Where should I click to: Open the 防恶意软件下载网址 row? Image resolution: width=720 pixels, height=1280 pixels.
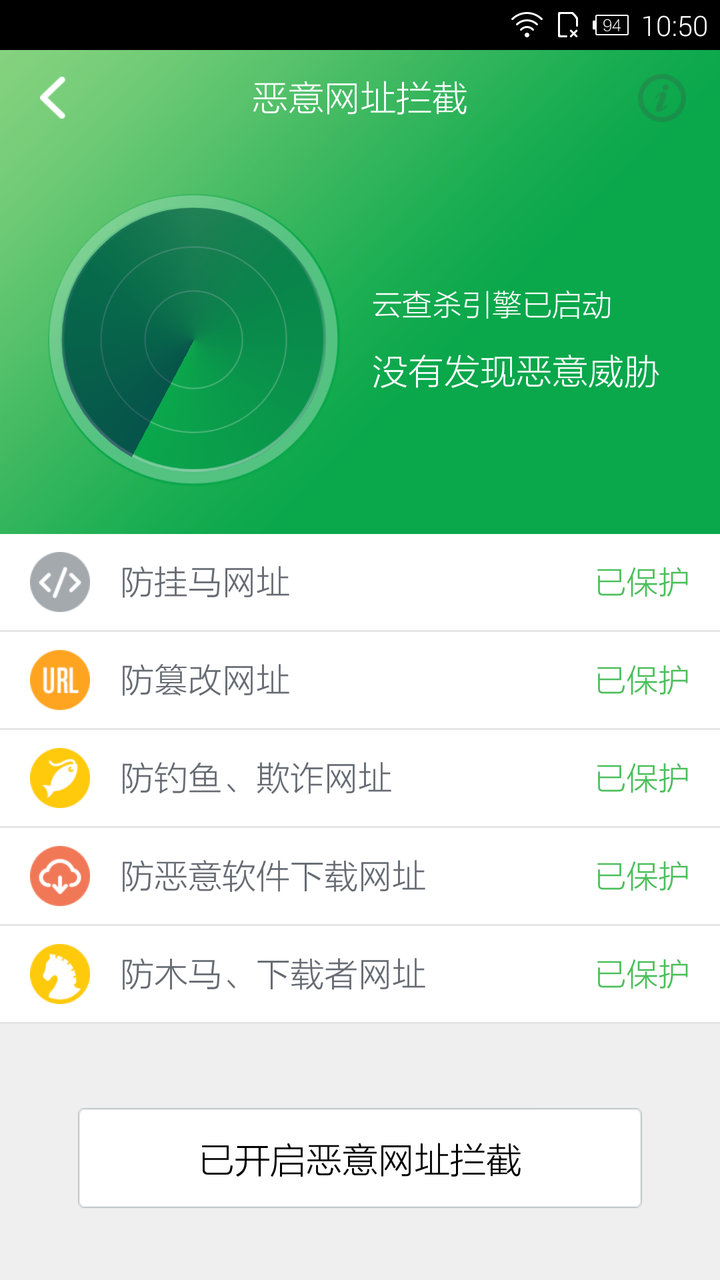pyautogui.click(x=360, y=876)
